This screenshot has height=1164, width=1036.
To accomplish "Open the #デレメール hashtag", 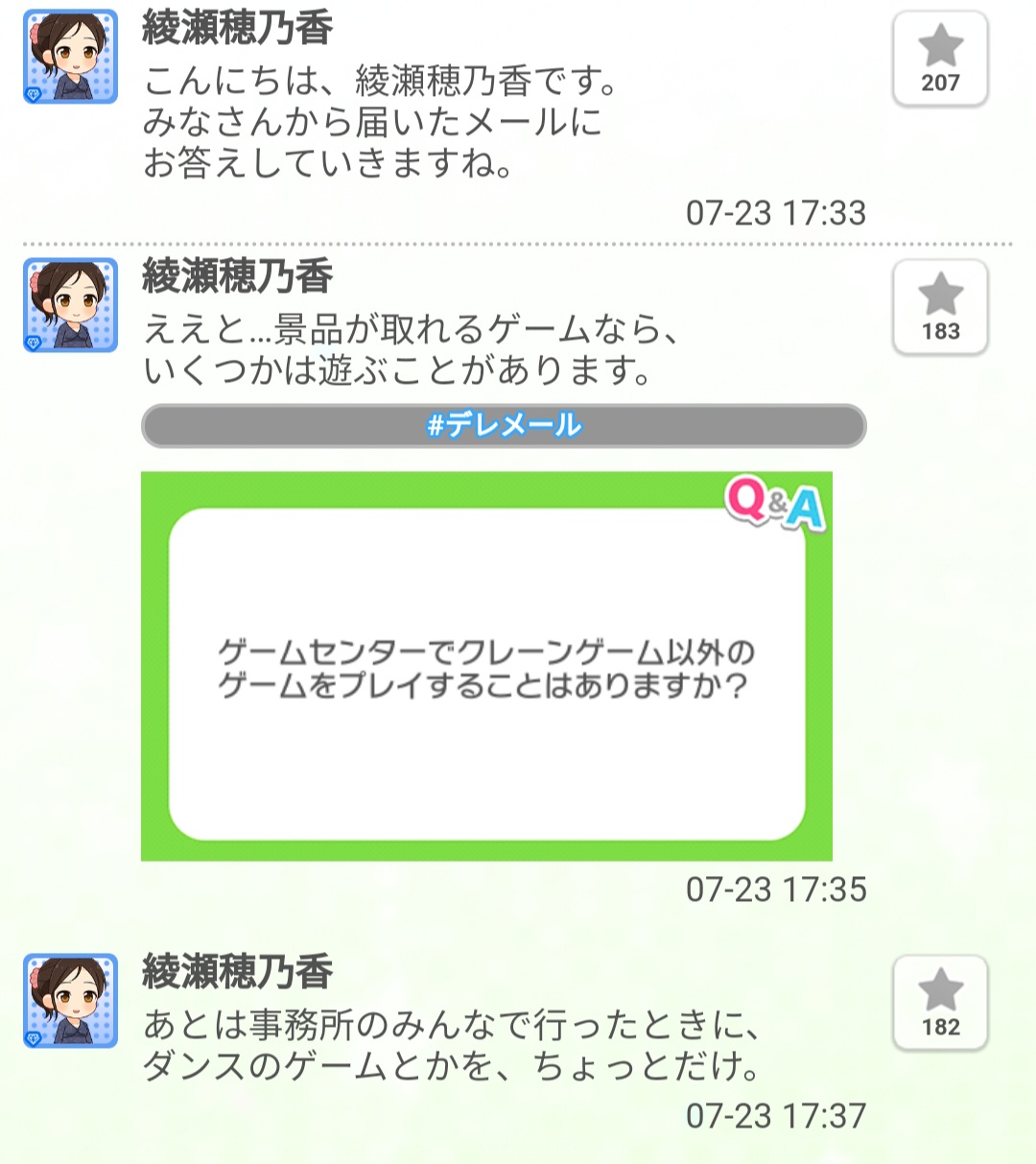I will pyautogui.click(x=504, y=425).
